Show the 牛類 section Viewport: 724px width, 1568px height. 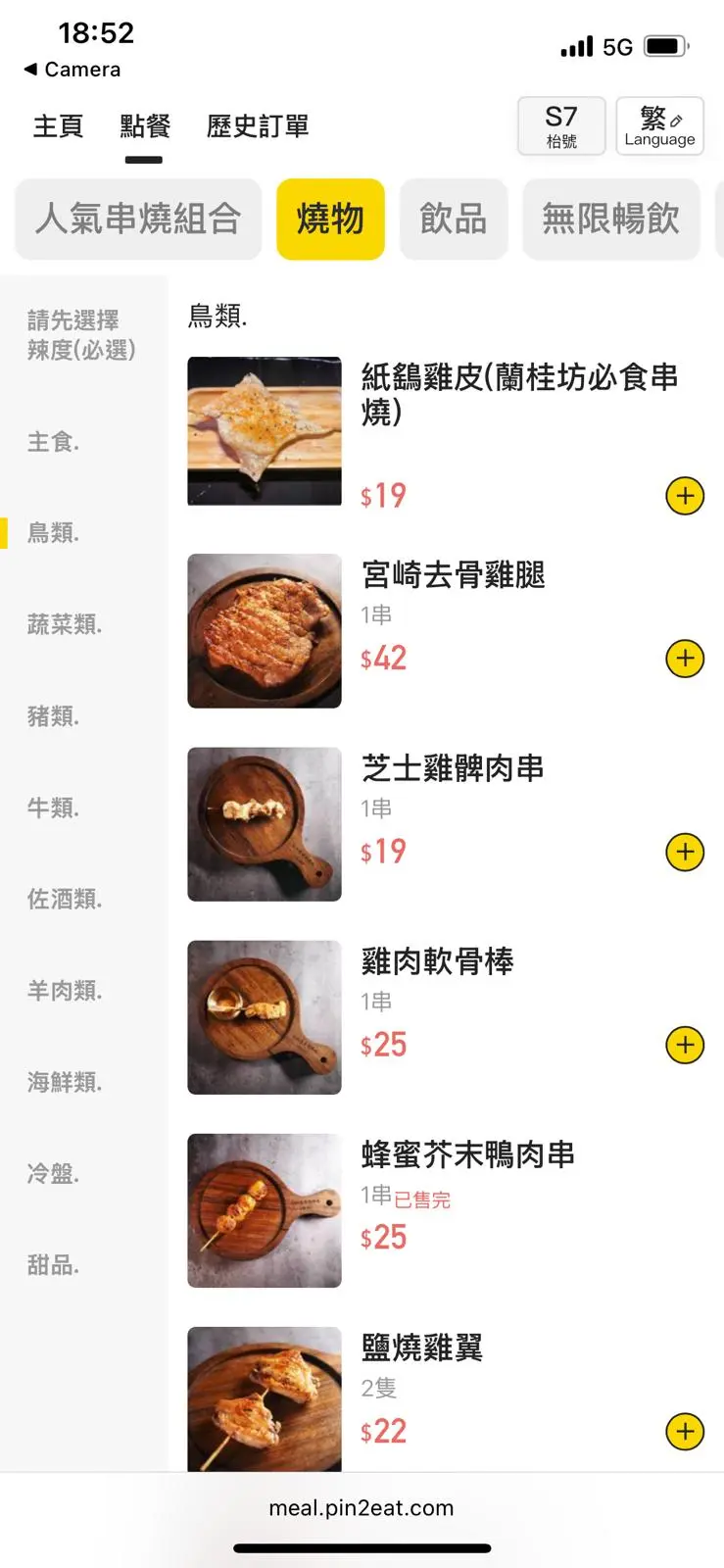(54, 808)
